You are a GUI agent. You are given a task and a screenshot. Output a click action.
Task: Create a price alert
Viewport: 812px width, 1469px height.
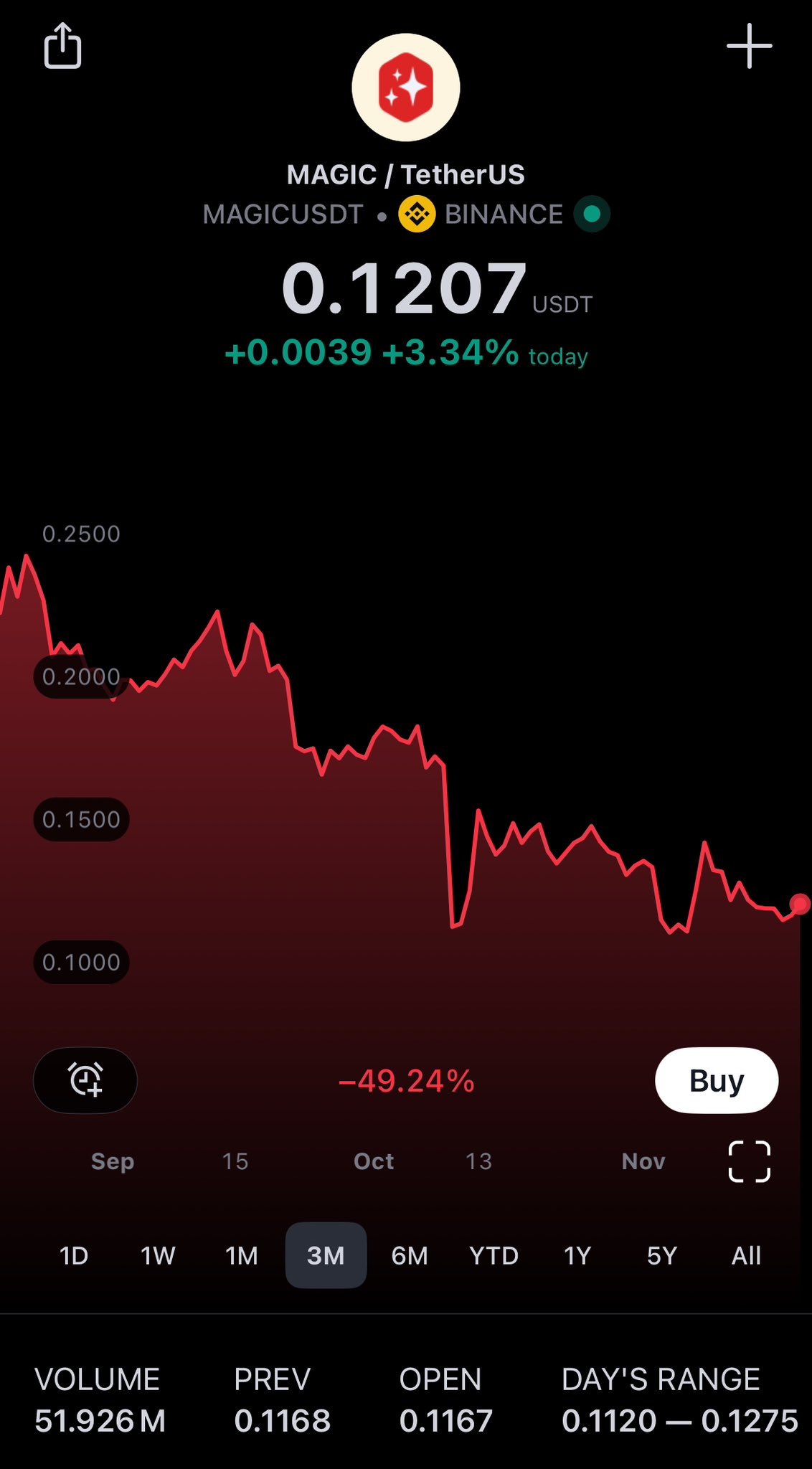click(x=85, y=1080)
